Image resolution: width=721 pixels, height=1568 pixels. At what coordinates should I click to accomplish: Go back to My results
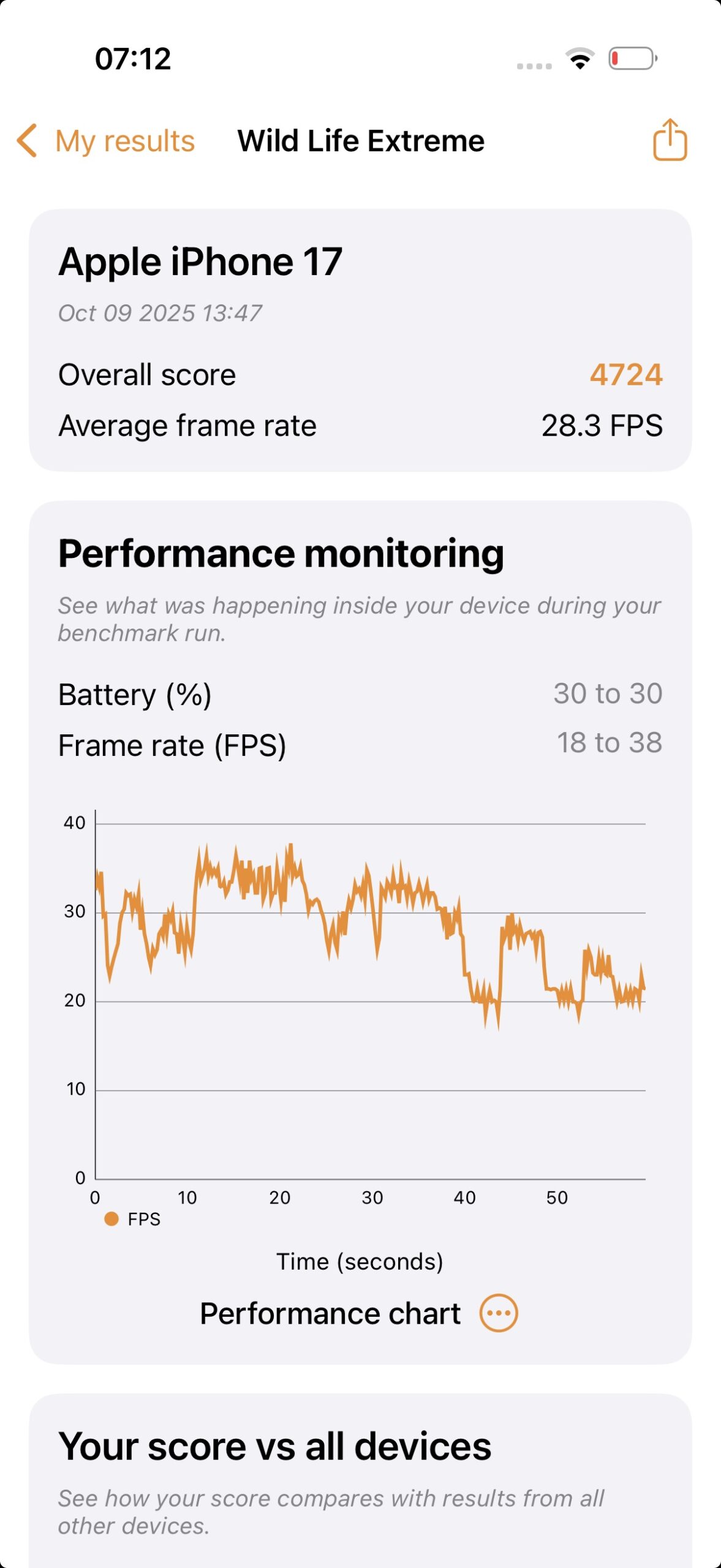tap(105, 141)
